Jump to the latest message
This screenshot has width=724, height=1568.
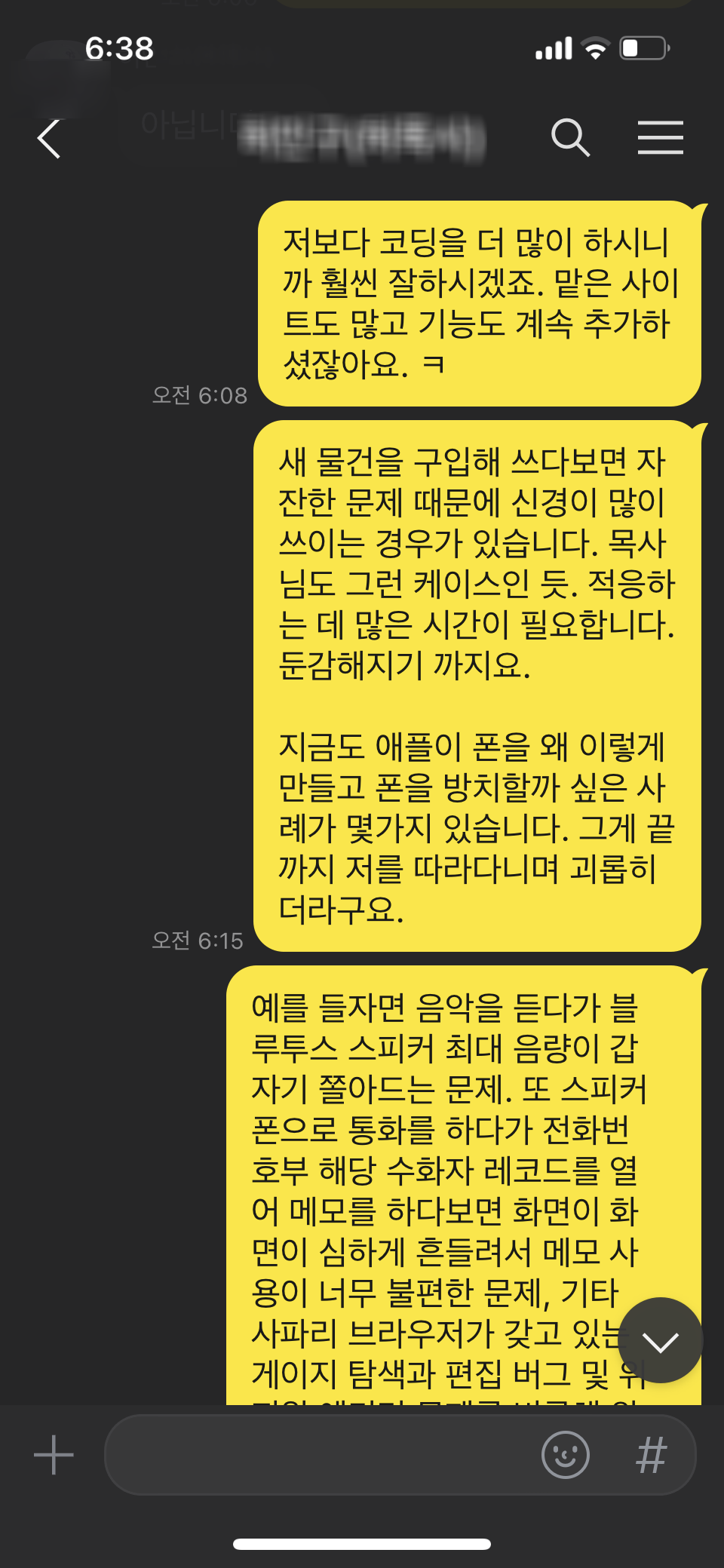pyautogui.click(x=661, y=1340)
